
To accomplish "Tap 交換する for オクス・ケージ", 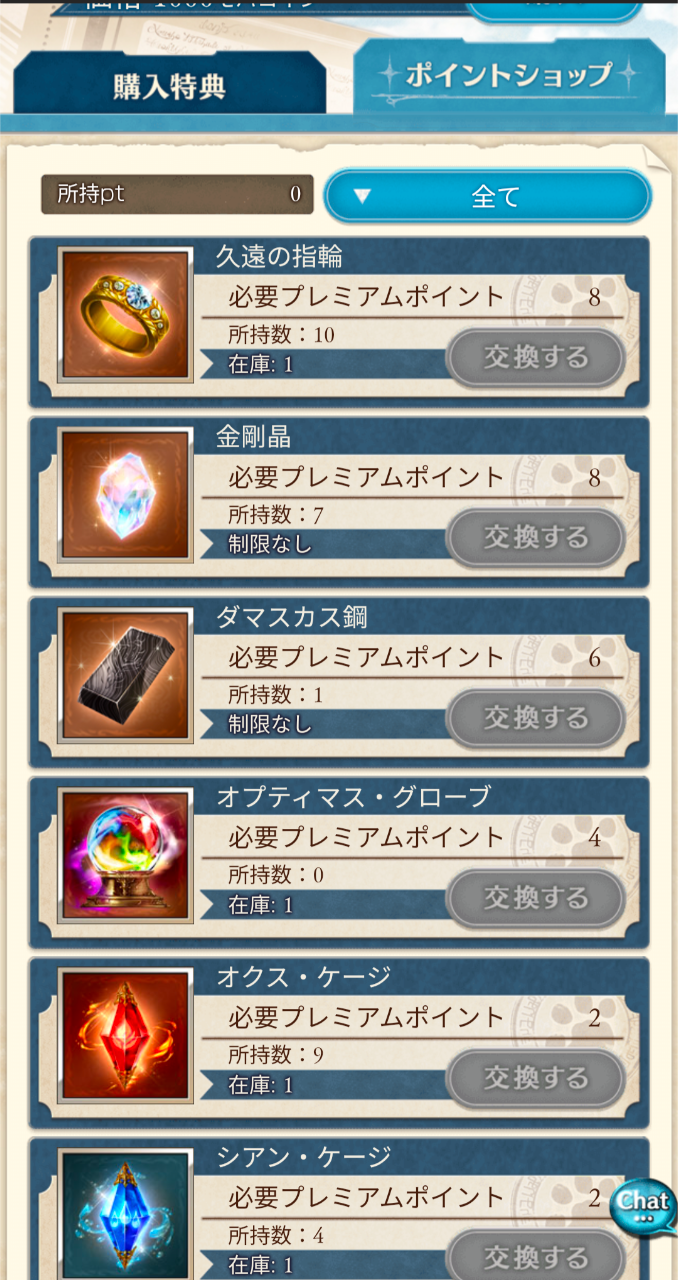I will [x=536, y=1078].
